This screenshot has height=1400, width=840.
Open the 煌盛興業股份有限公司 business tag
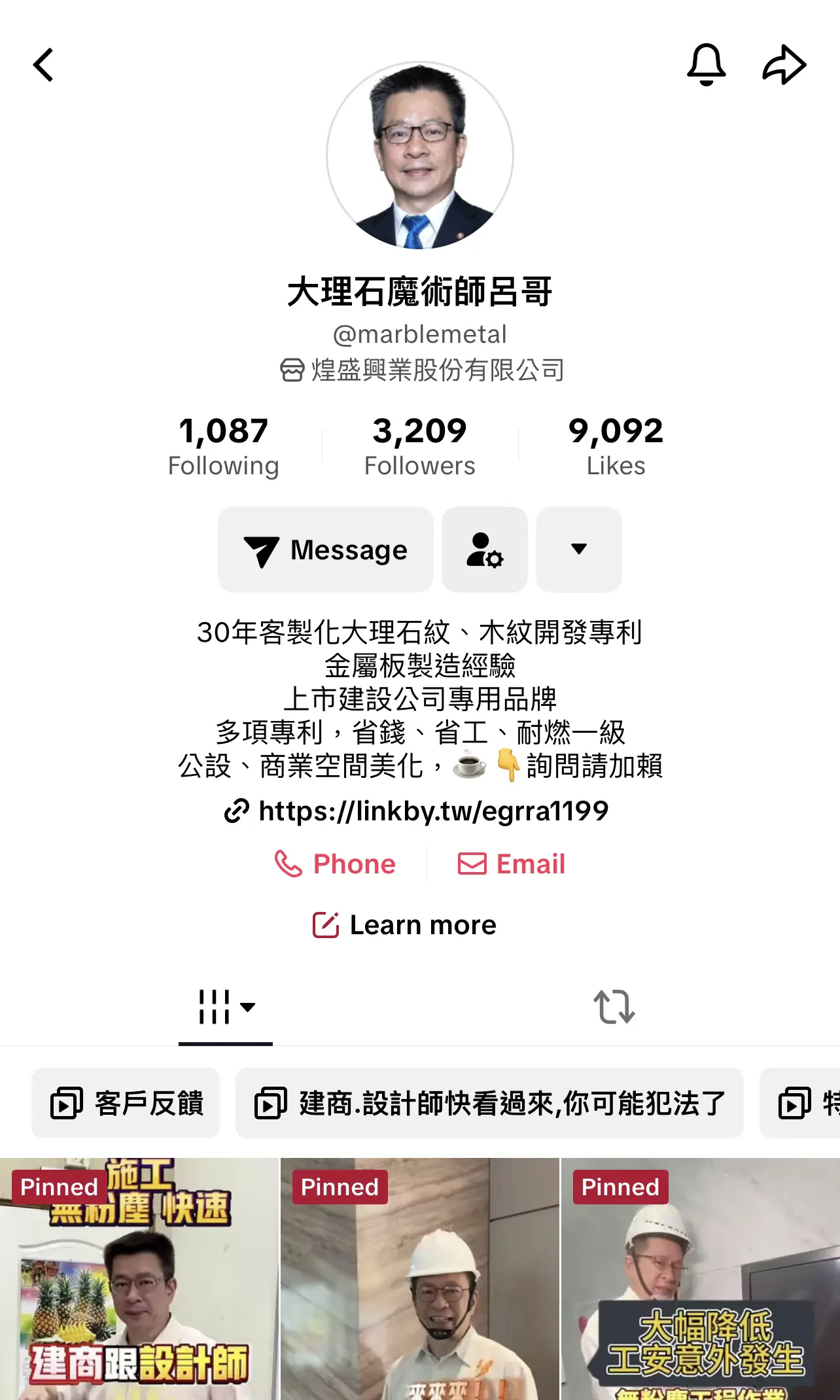click(422, 370)
